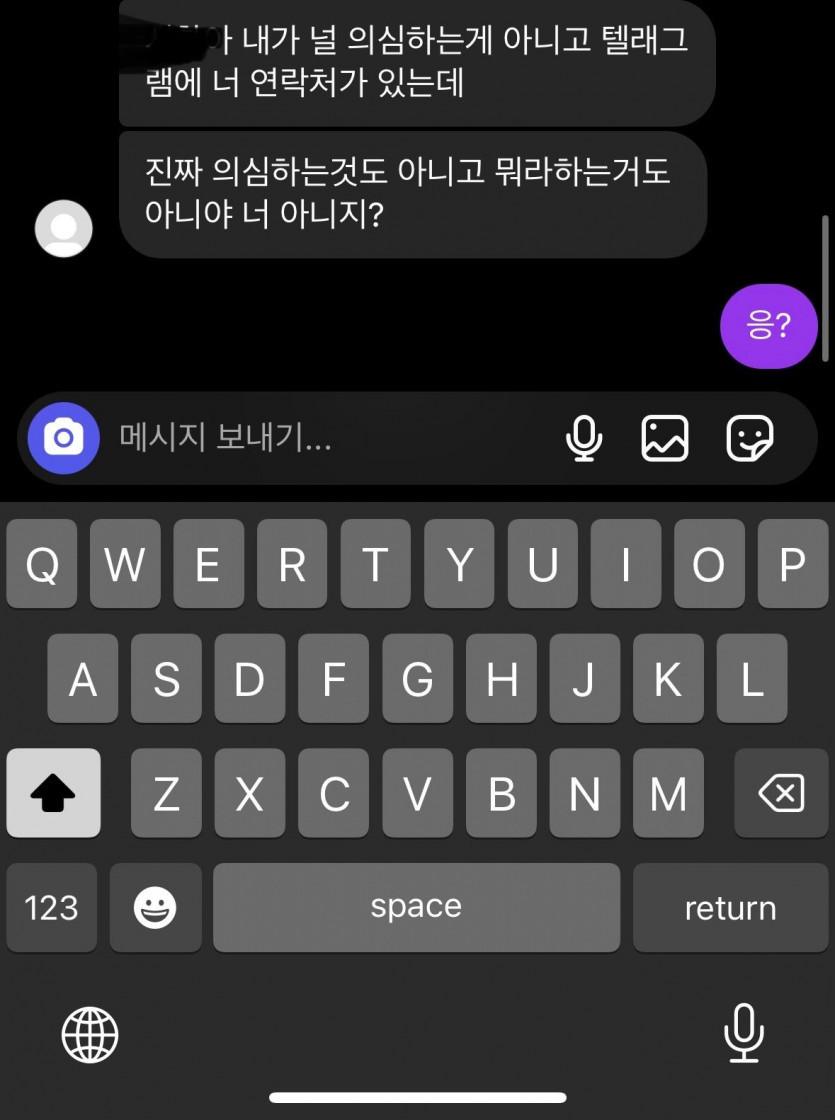The image size is (835, 1120).
Task: Switch to the 123 numeric keyboard
Action: pos(51,908)
